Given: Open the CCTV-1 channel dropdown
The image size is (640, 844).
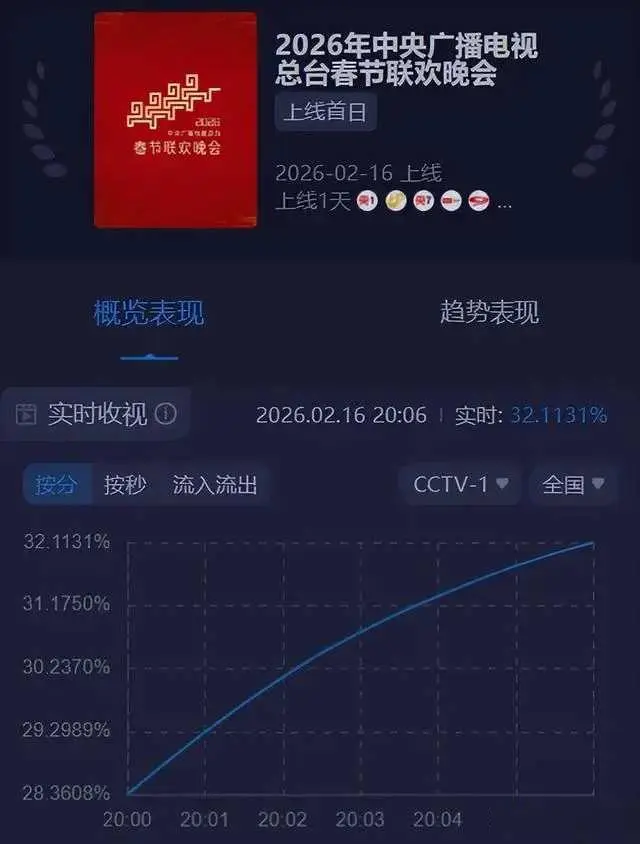Looking at the screenshot, I should (x=460, y=484).
